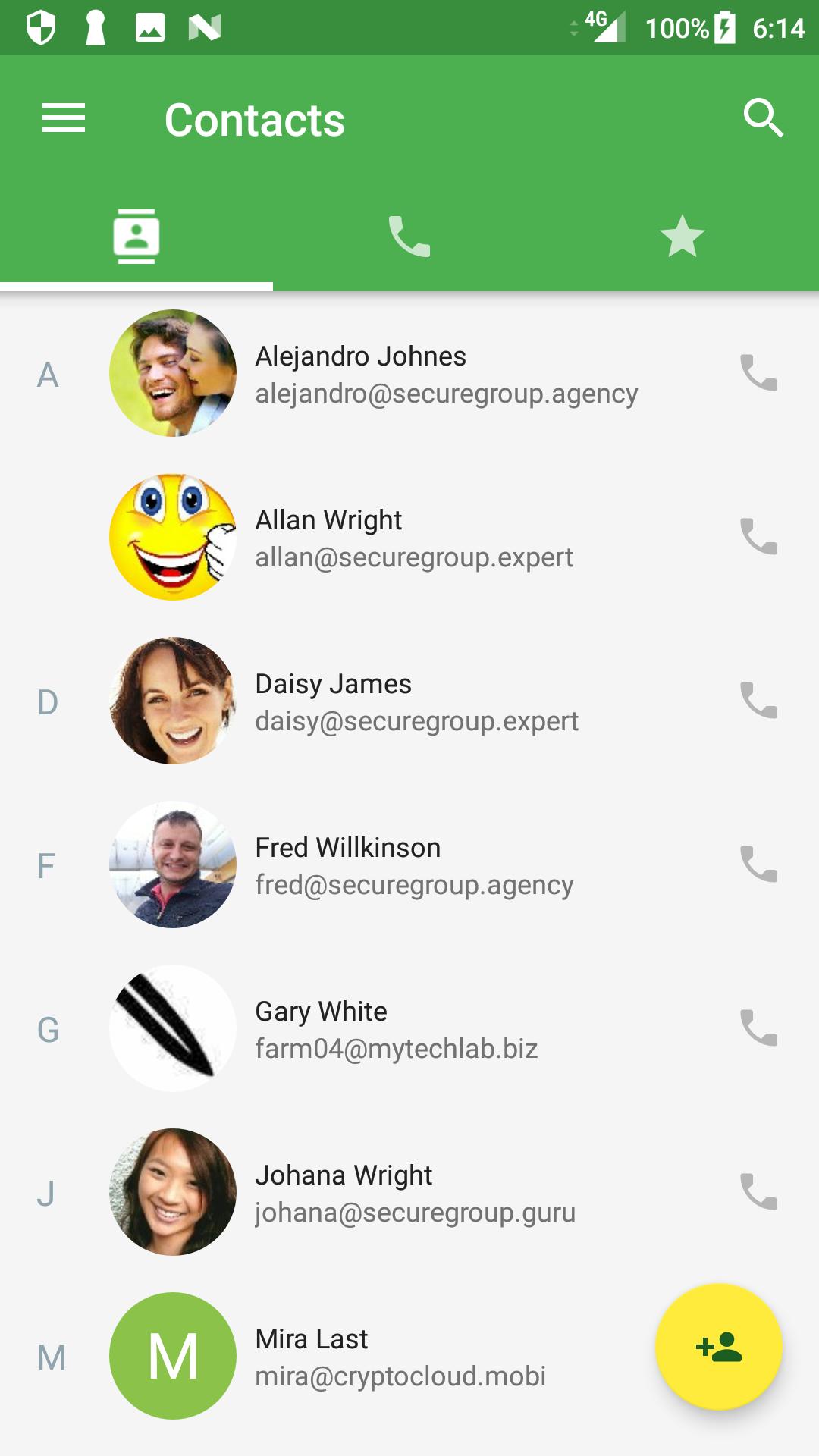Add a new contact
The height and width of the screenshot is (1456, 819).
point(718,1348)
